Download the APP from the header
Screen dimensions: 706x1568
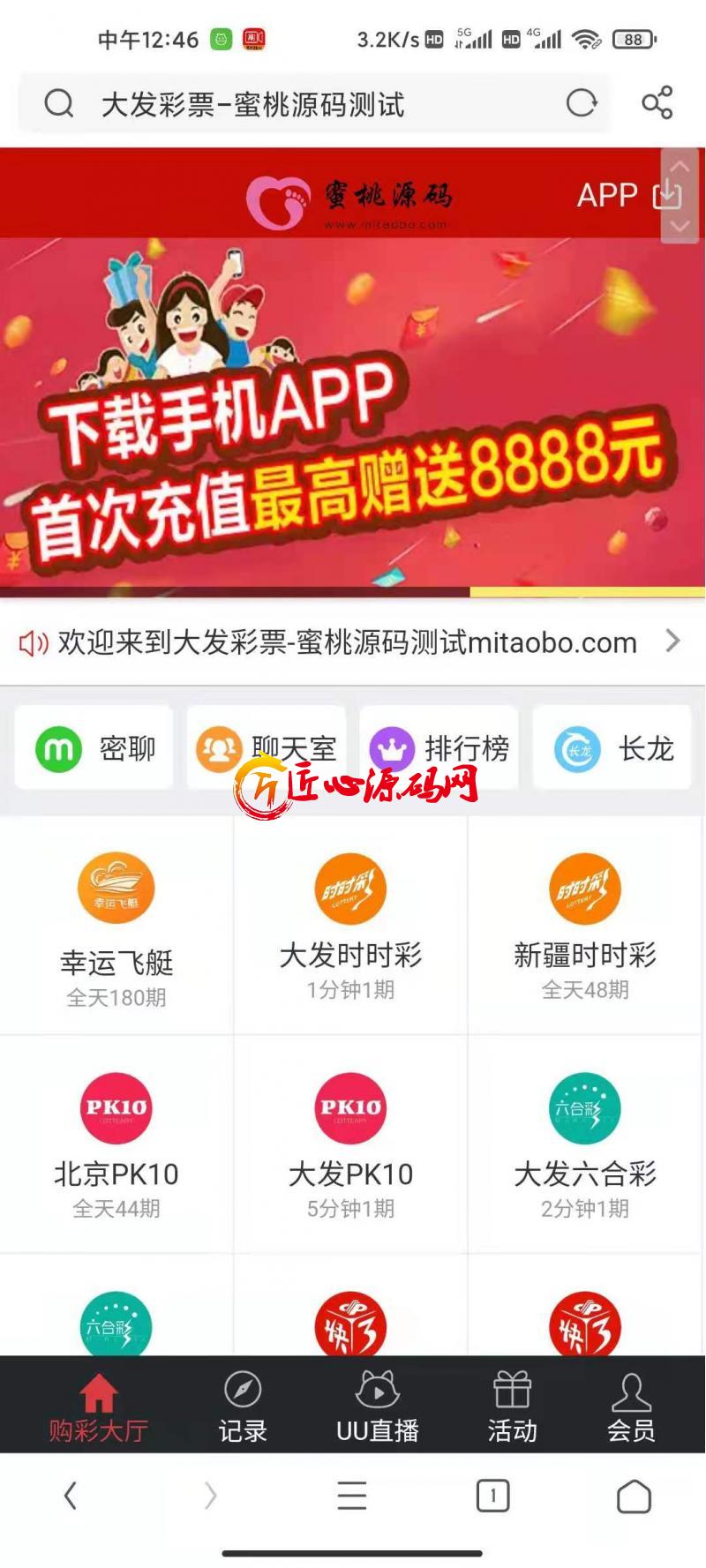tap(628, 195)
